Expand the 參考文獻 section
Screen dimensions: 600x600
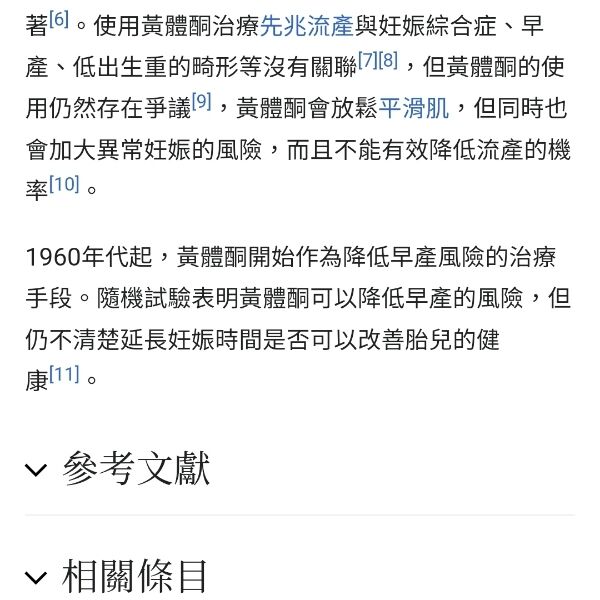tap(135, 468)
